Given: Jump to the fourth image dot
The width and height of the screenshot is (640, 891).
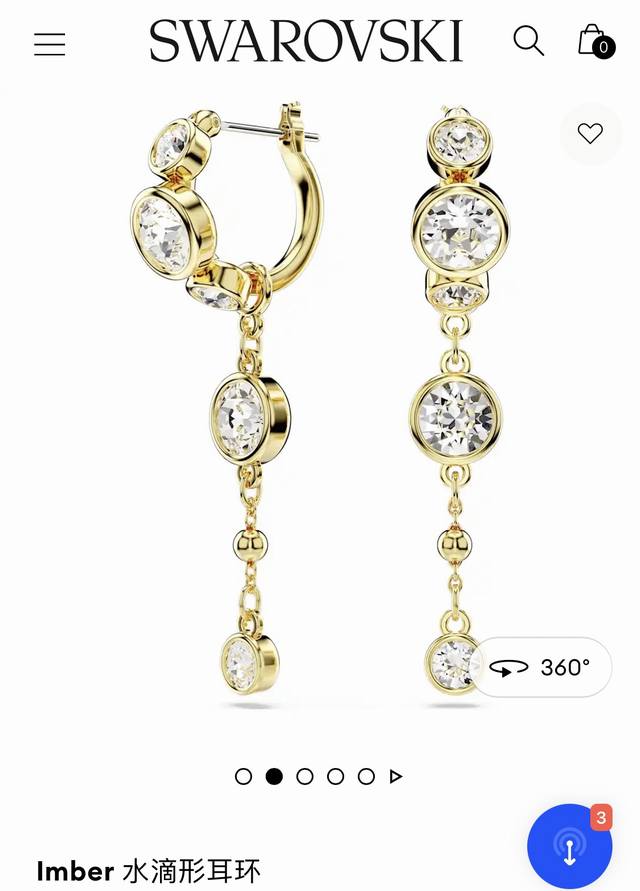Looking at the screenshot, I should click(336, 776).
